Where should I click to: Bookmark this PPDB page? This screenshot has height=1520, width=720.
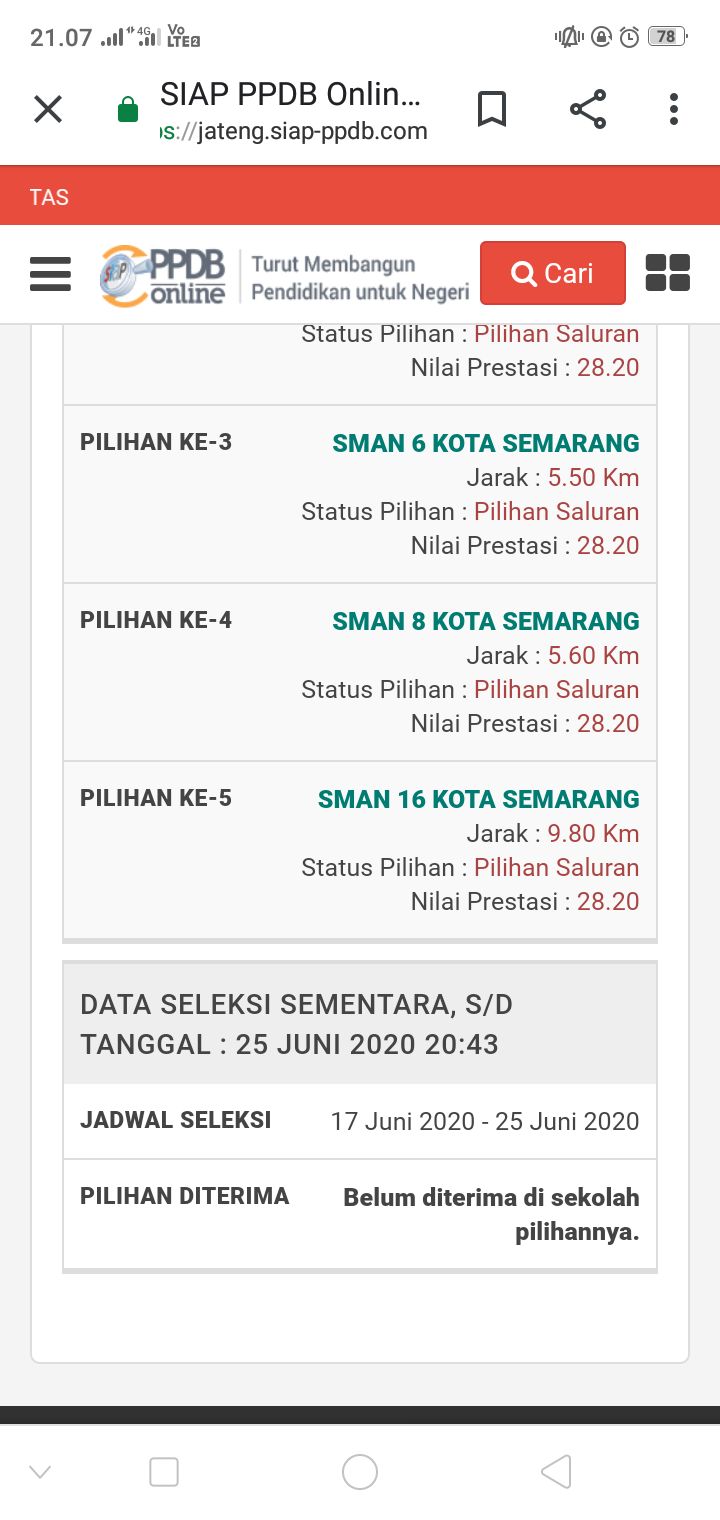[x=492, y=109]
